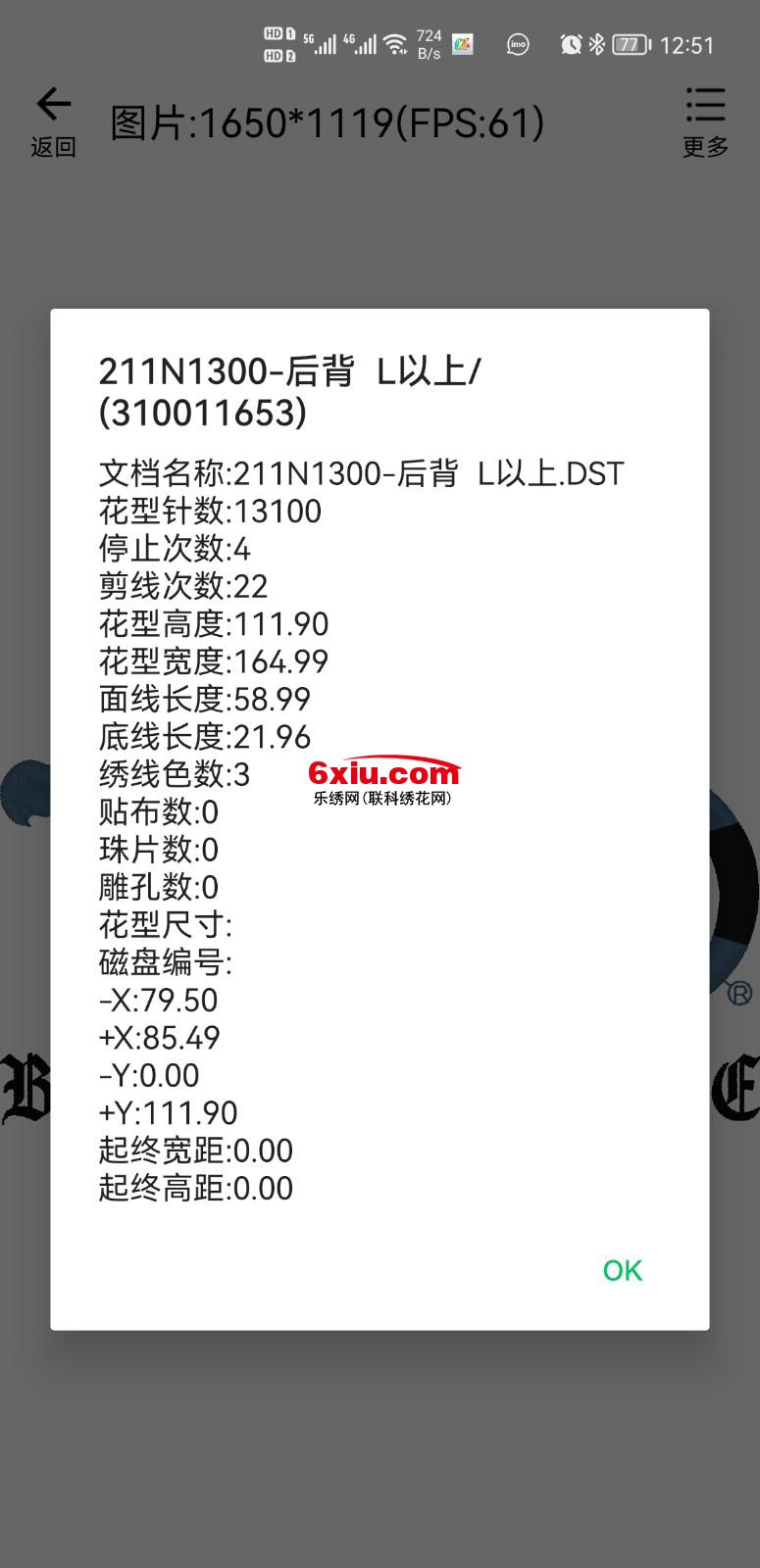
Task: Open the 更多 menu
Action: [705, 121]
